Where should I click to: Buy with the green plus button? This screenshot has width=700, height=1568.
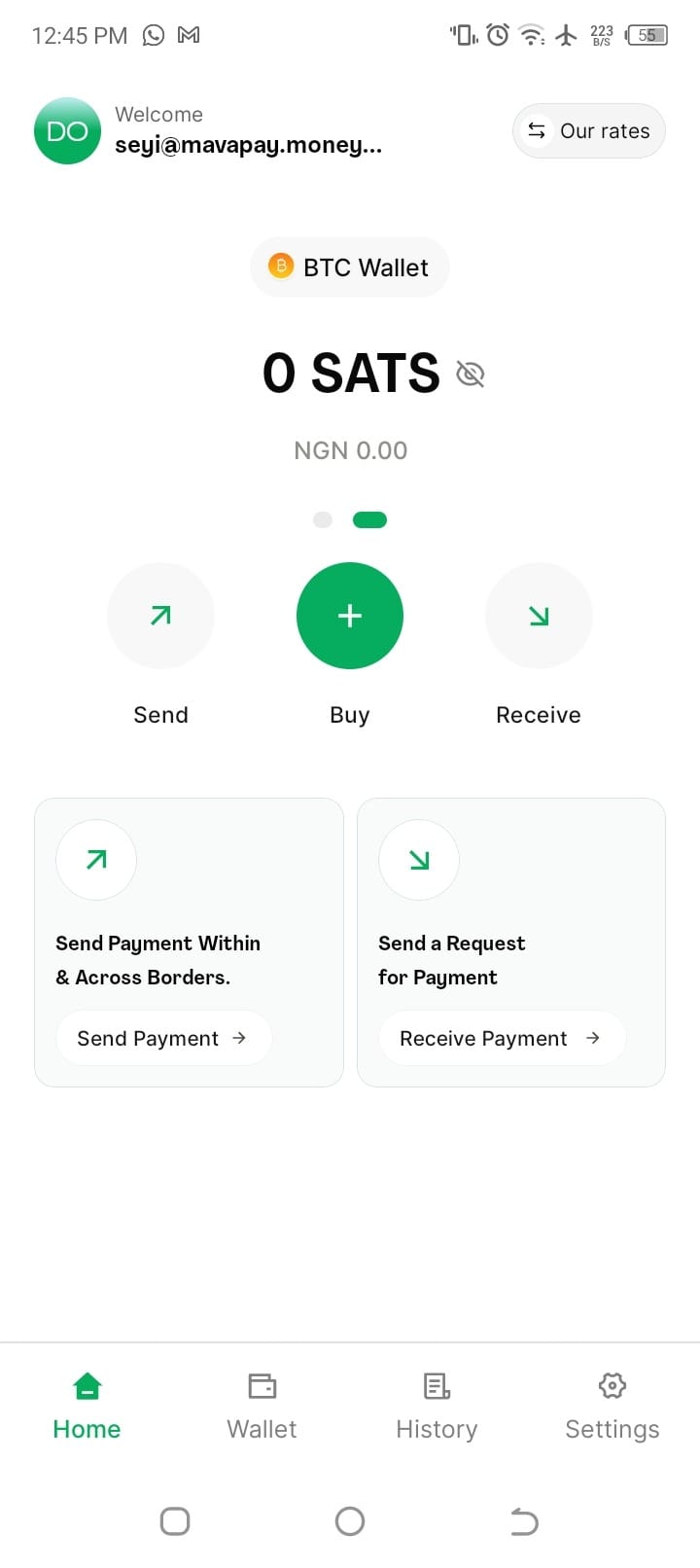coord(350,616)
